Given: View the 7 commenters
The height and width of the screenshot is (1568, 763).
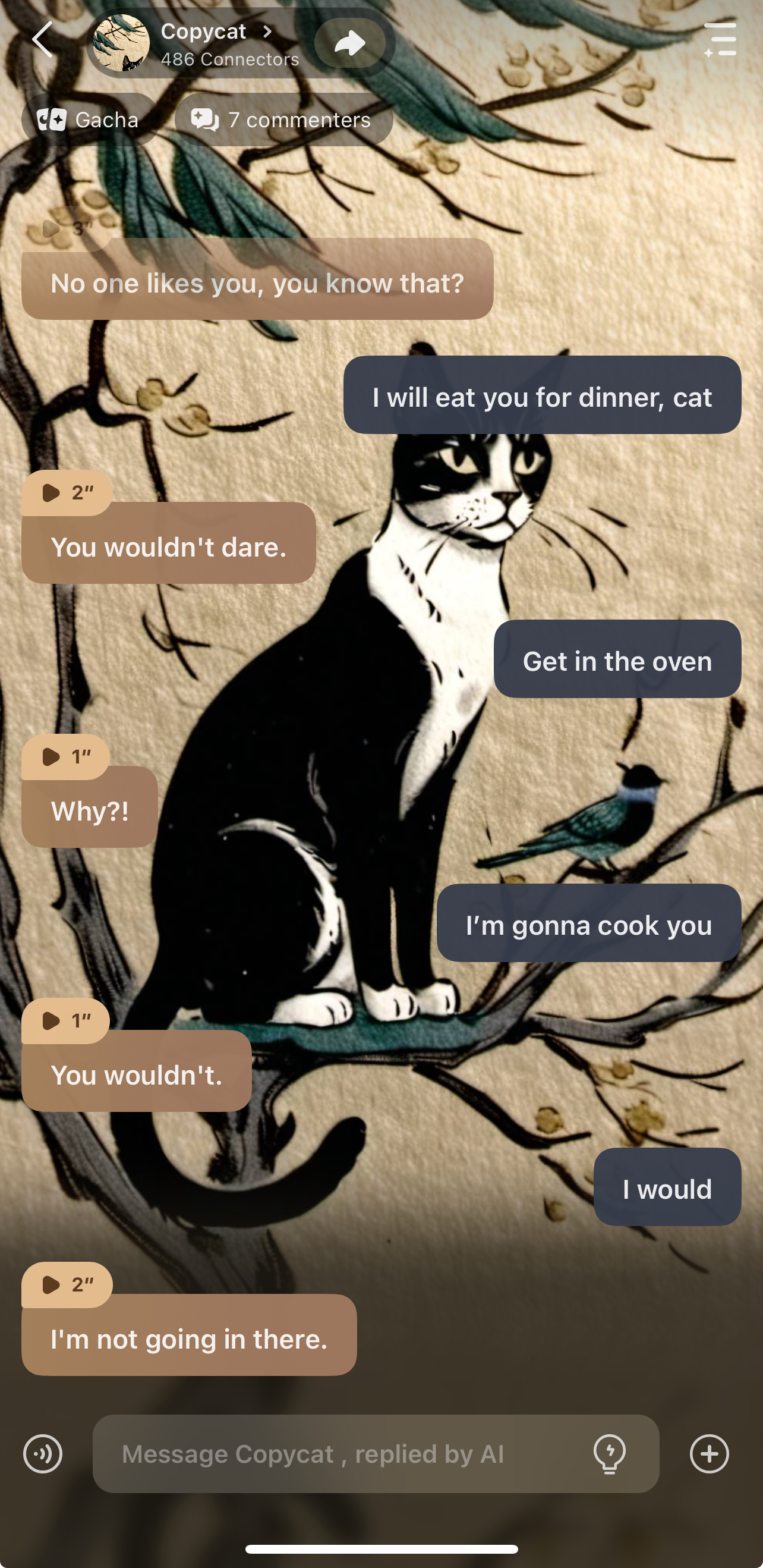Looking at the screenshot, I should [283, 120].
